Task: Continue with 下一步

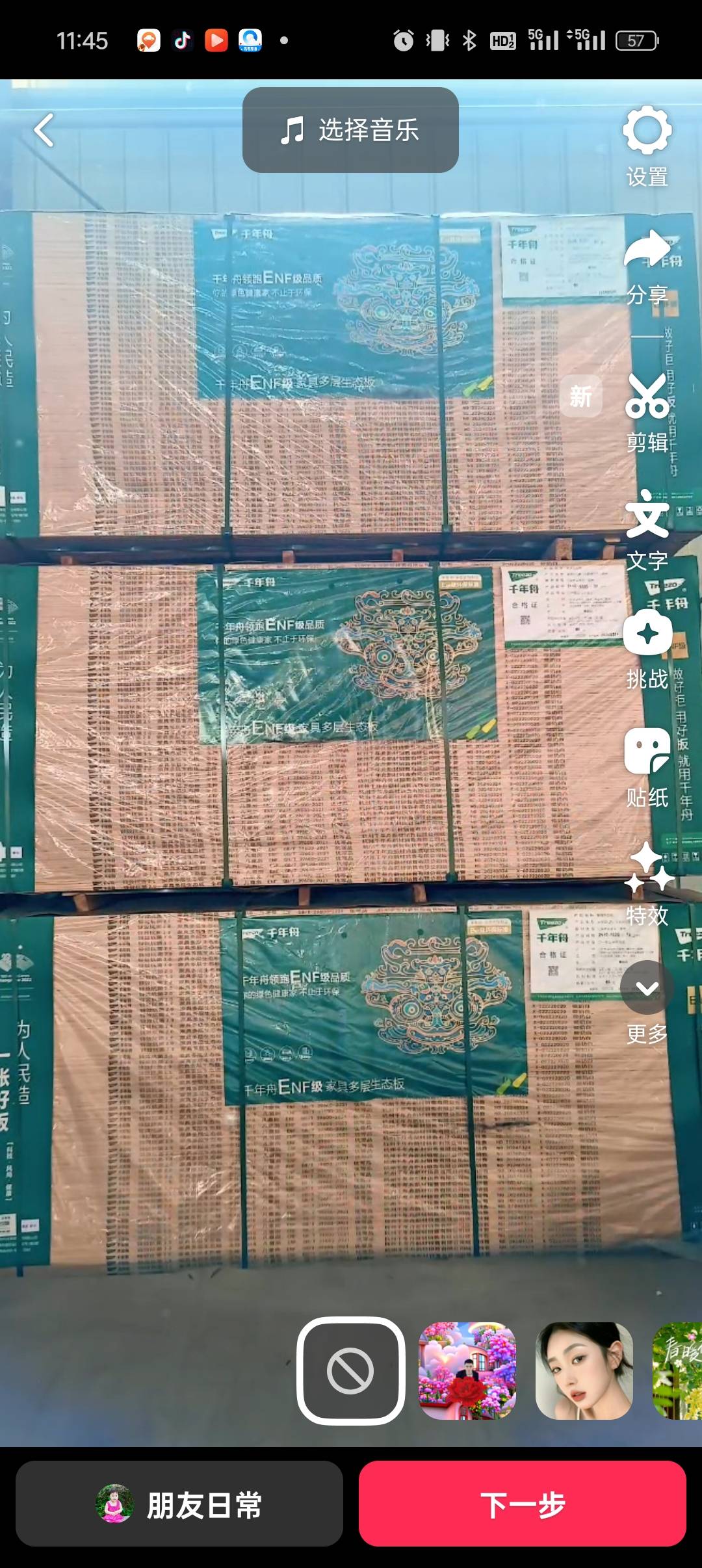Action: pyautogui.click(x=522, y=1504)
